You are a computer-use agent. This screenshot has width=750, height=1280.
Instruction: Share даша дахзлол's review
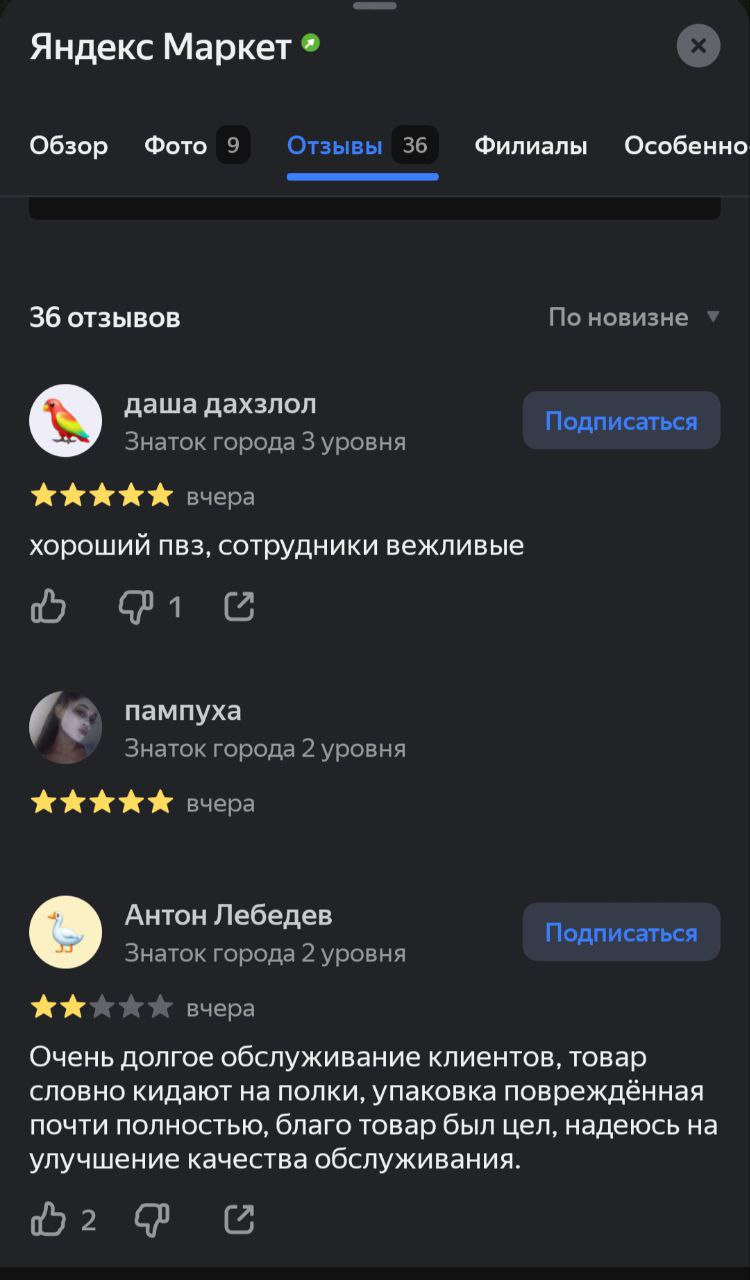coord(239,606)
